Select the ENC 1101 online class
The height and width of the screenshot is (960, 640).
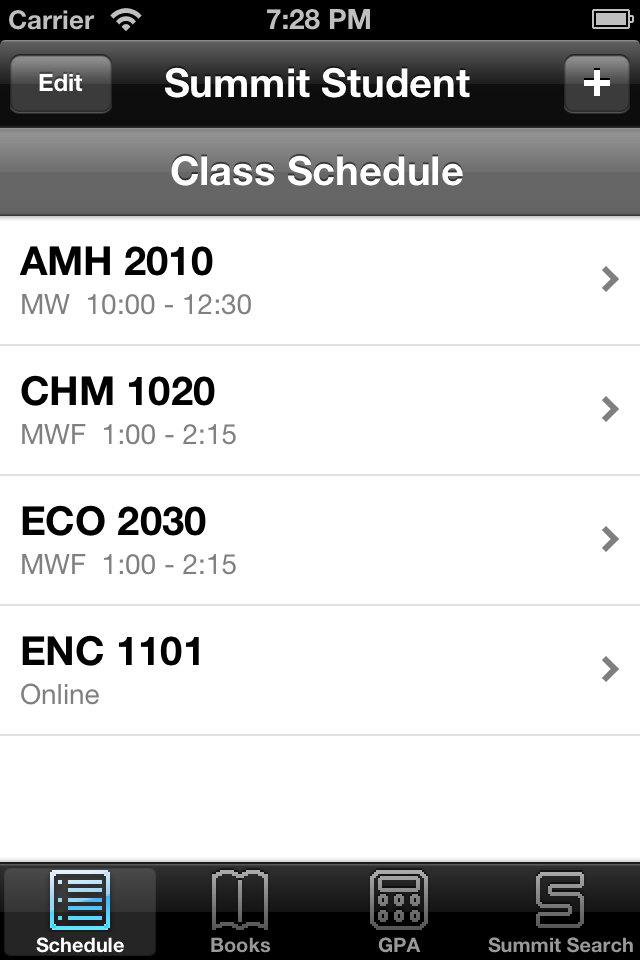click(x=320, y=670)
